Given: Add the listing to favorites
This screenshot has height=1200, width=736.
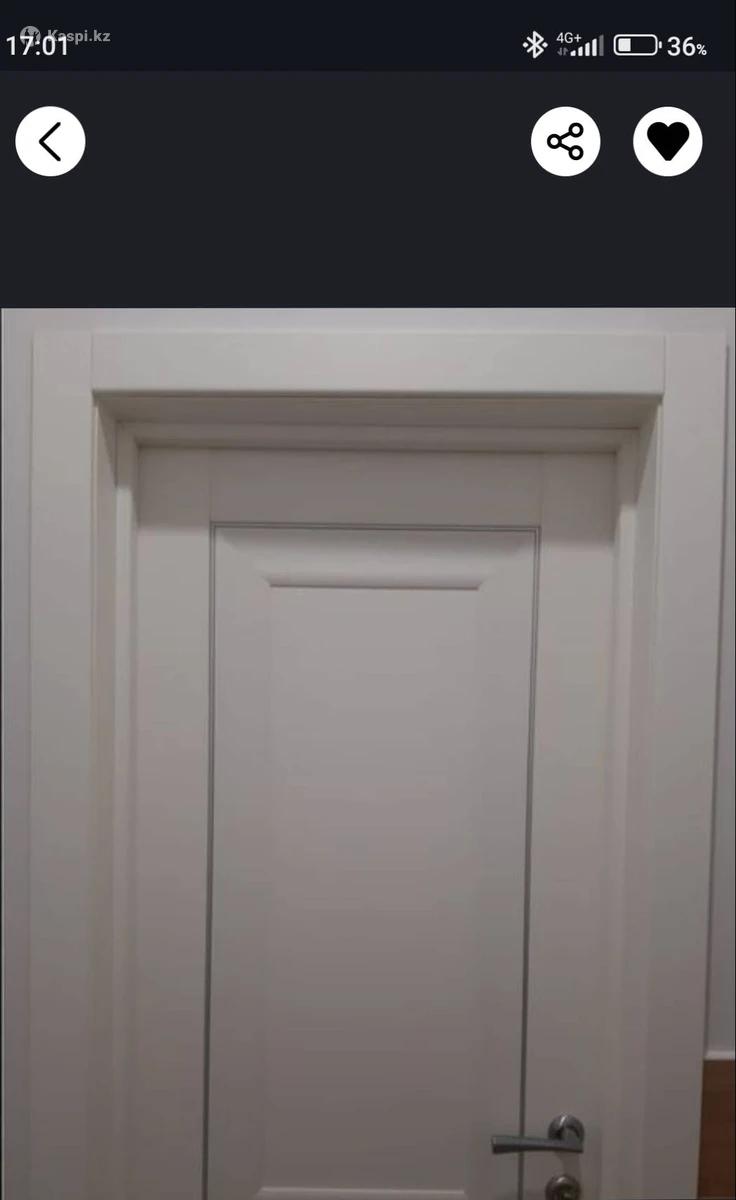Looking at the screenshot, I should coord(667,141).
